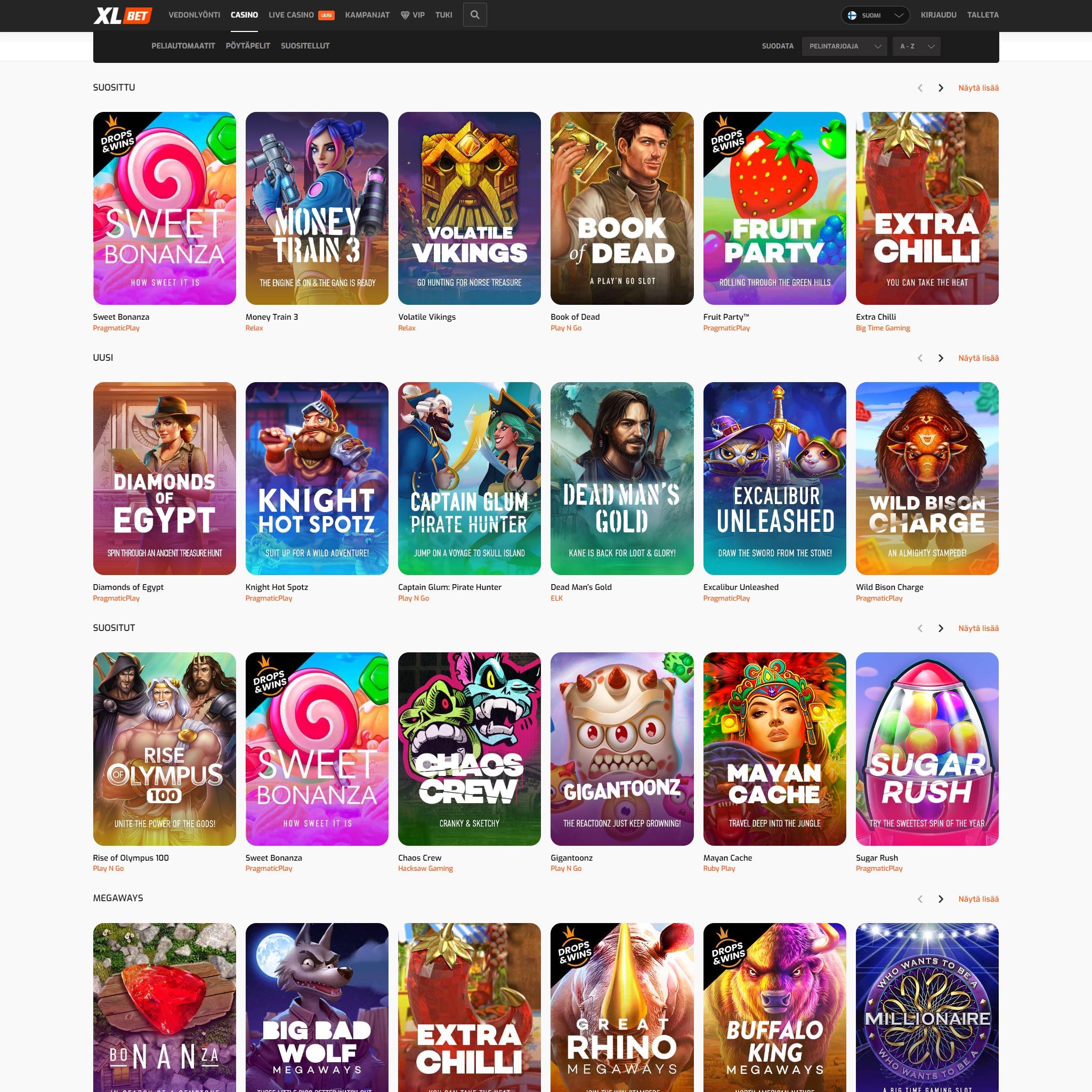Open the search icon in the header

[x=475, y=15]
